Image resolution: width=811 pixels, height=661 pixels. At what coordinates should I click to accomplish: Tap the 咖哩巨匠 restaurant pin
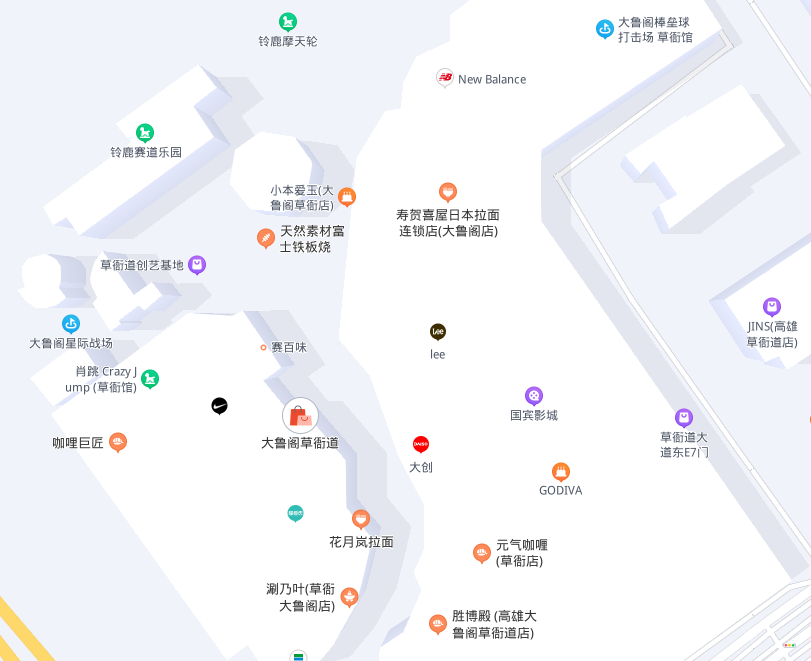(x=118, y=442)
